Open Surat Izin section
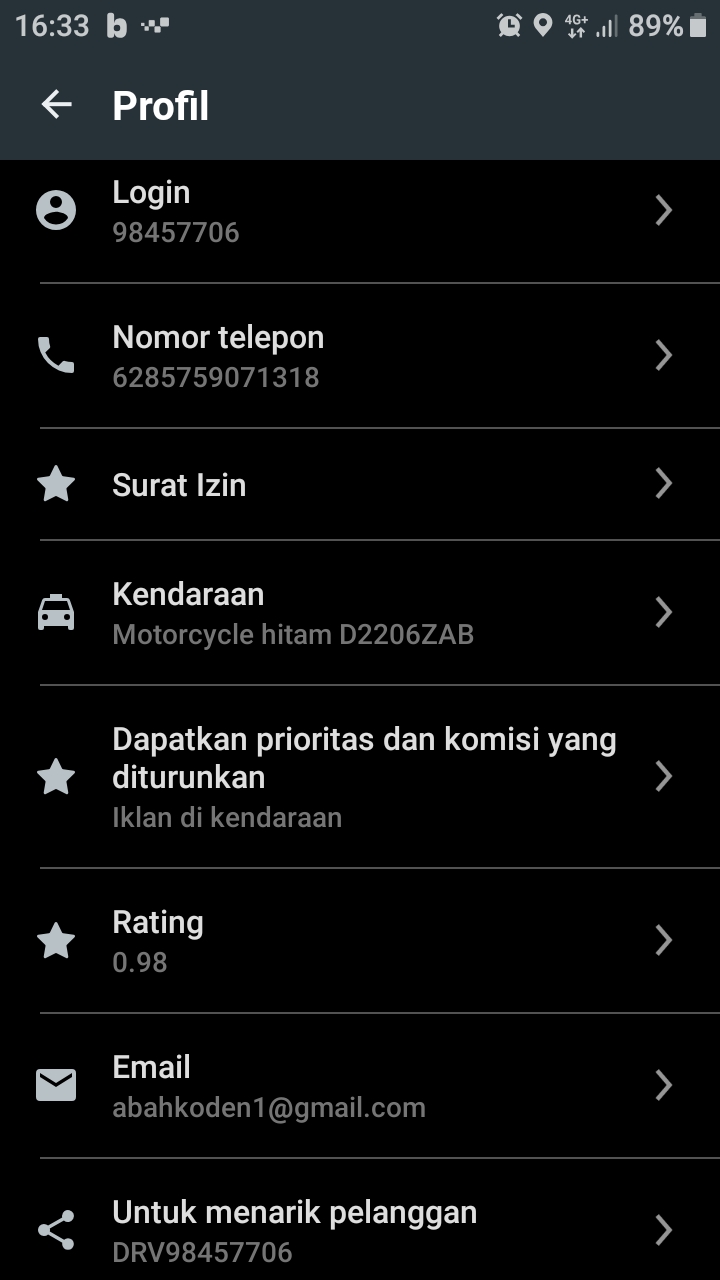The height and width of the screenshot is (1280, 720). tap(360, 485)
